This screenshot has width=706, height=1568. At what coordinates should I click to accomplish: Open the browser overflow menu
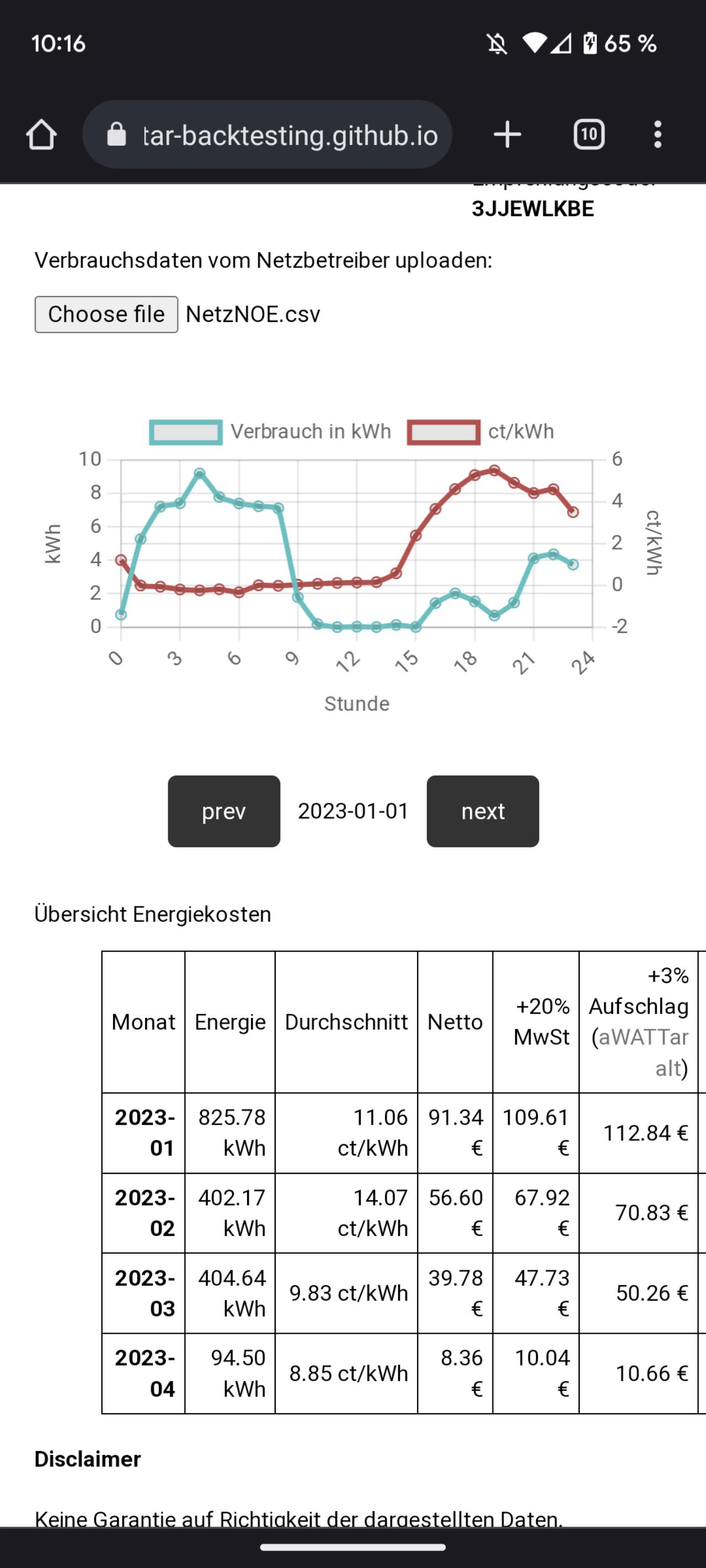coord(657,135)
